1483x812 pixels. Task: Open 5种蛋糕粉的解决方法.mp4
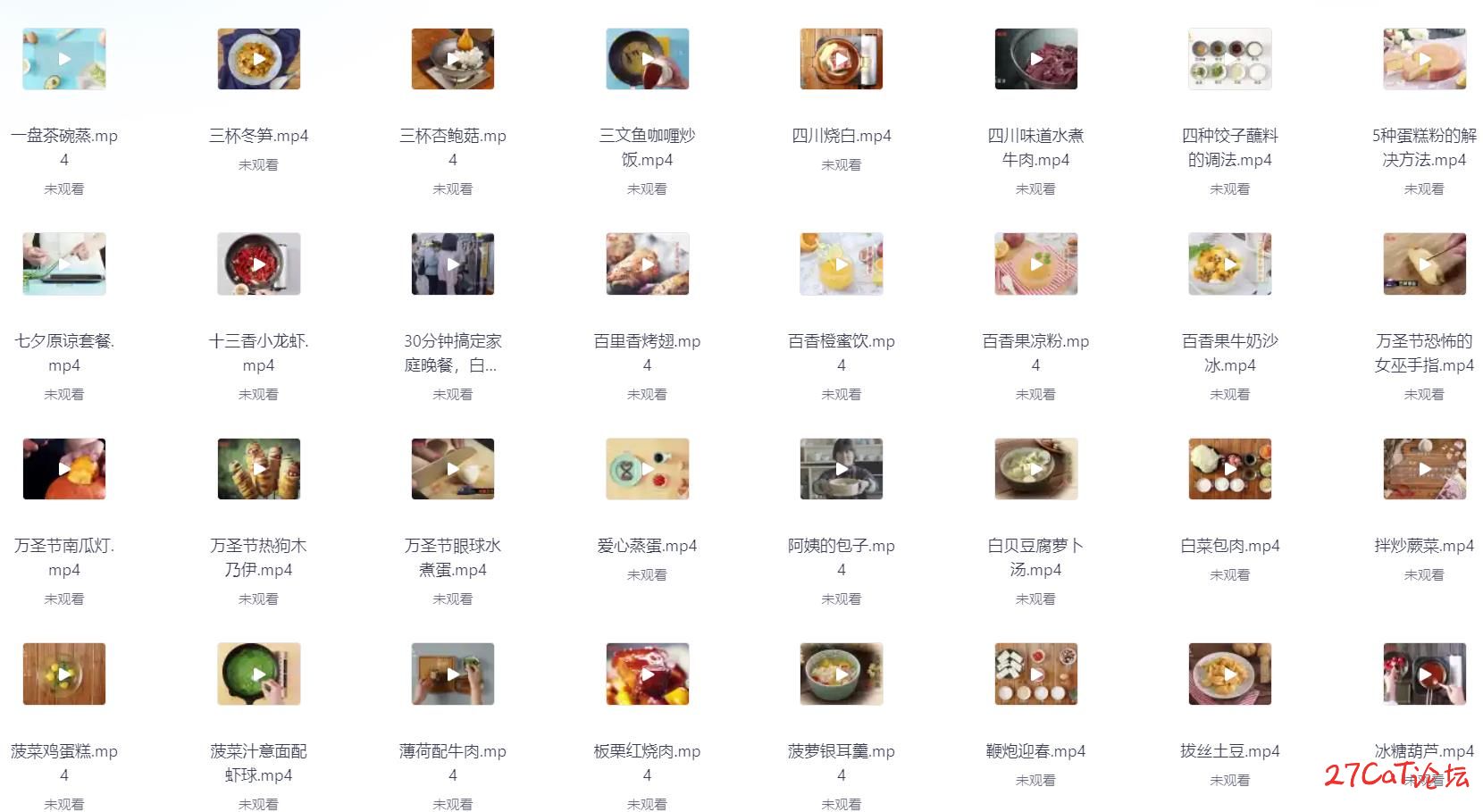tap(1424, 59)
